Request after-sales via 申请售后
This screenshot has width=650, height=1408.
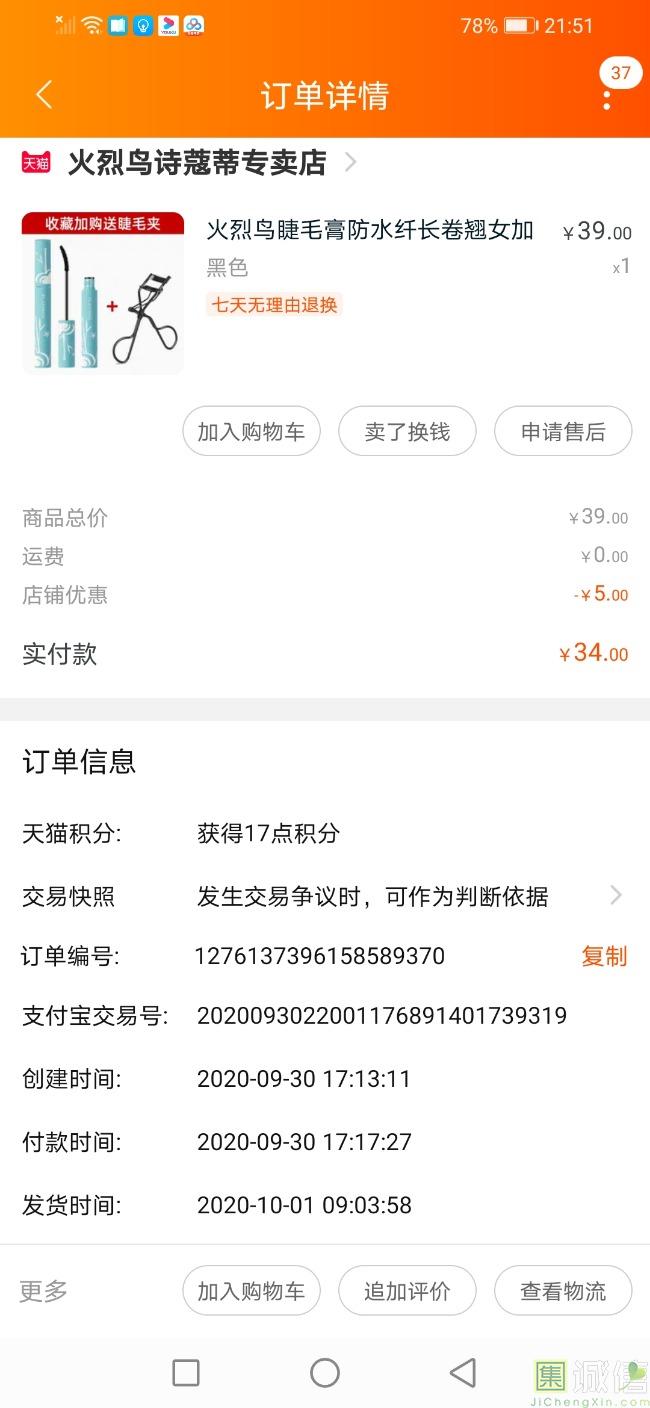pos(563,432)
